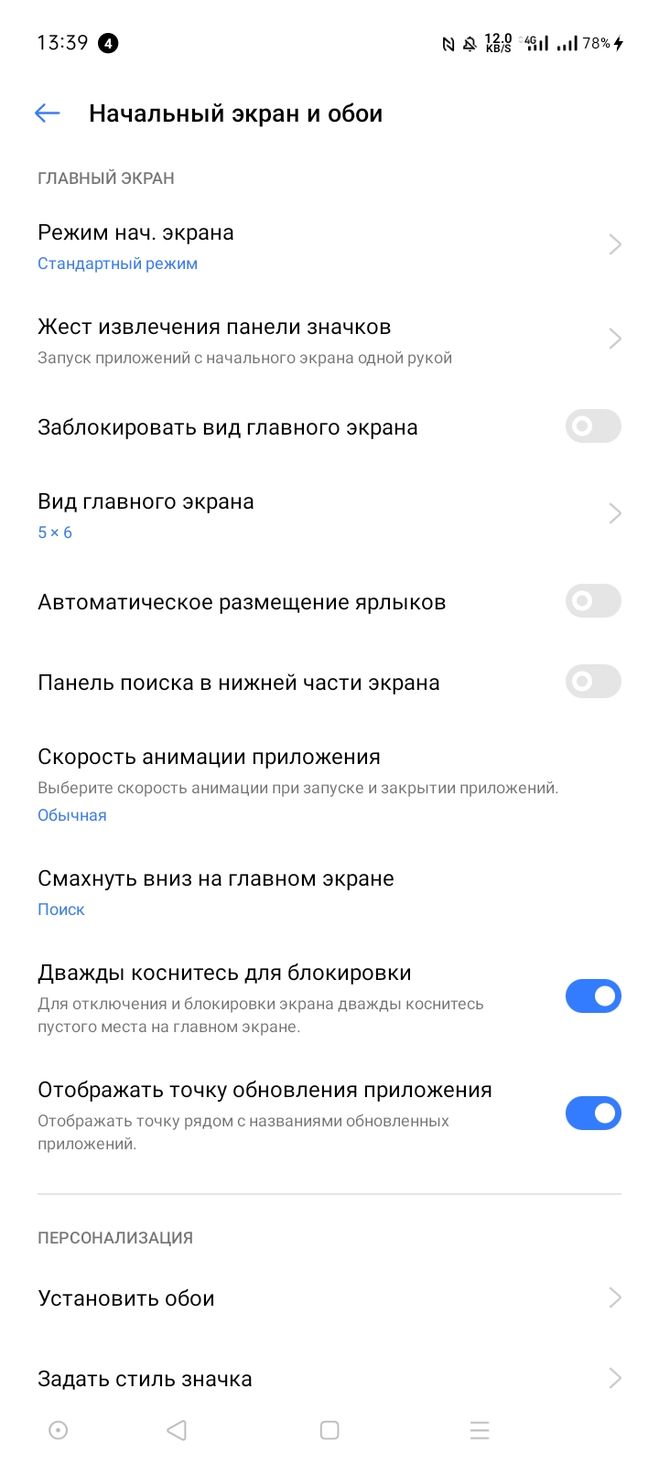Screen dimensions: 659x1464
Task: Open Вид главного экрана grid setting
Action: tap(329, 515)
